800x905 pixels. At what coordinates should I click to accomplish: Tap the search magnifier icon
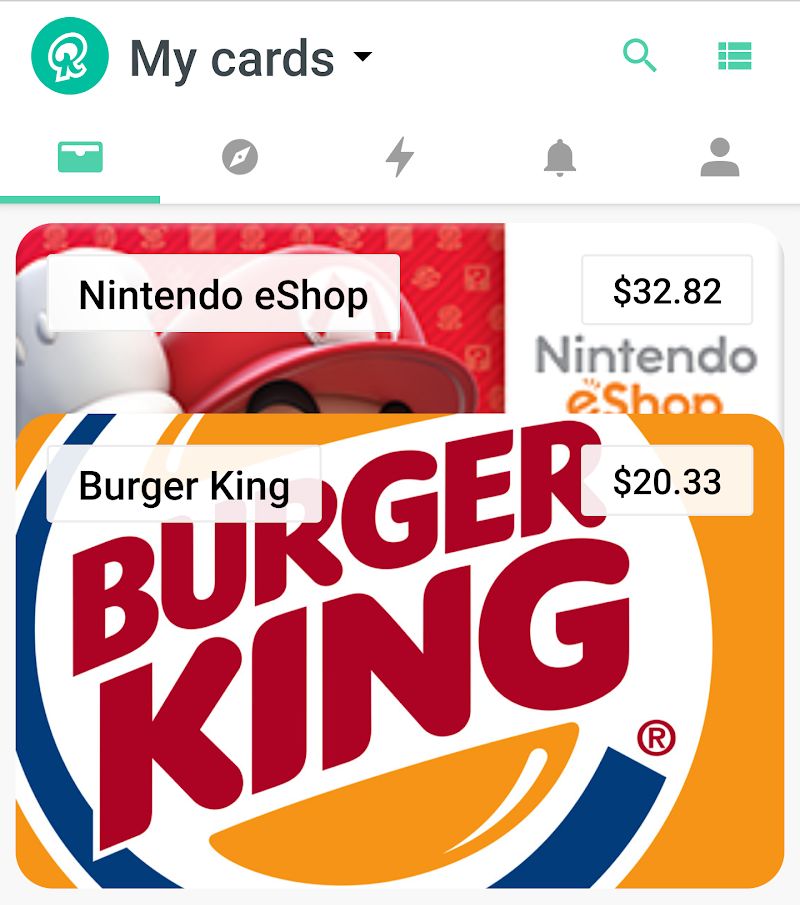(x=640, y=56)
